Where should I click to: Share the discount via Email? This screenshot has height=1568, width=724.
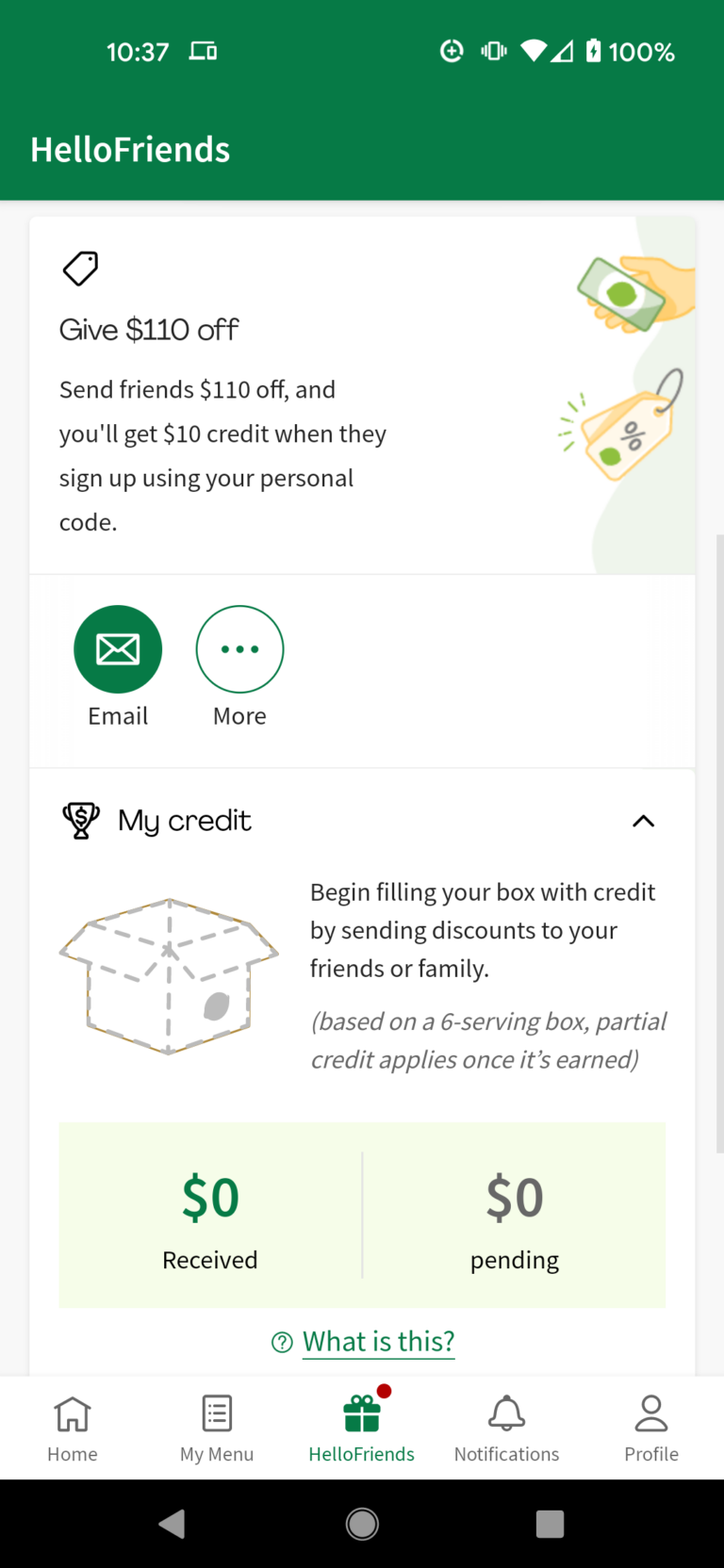pyautogui.click(x=118, y=649)
